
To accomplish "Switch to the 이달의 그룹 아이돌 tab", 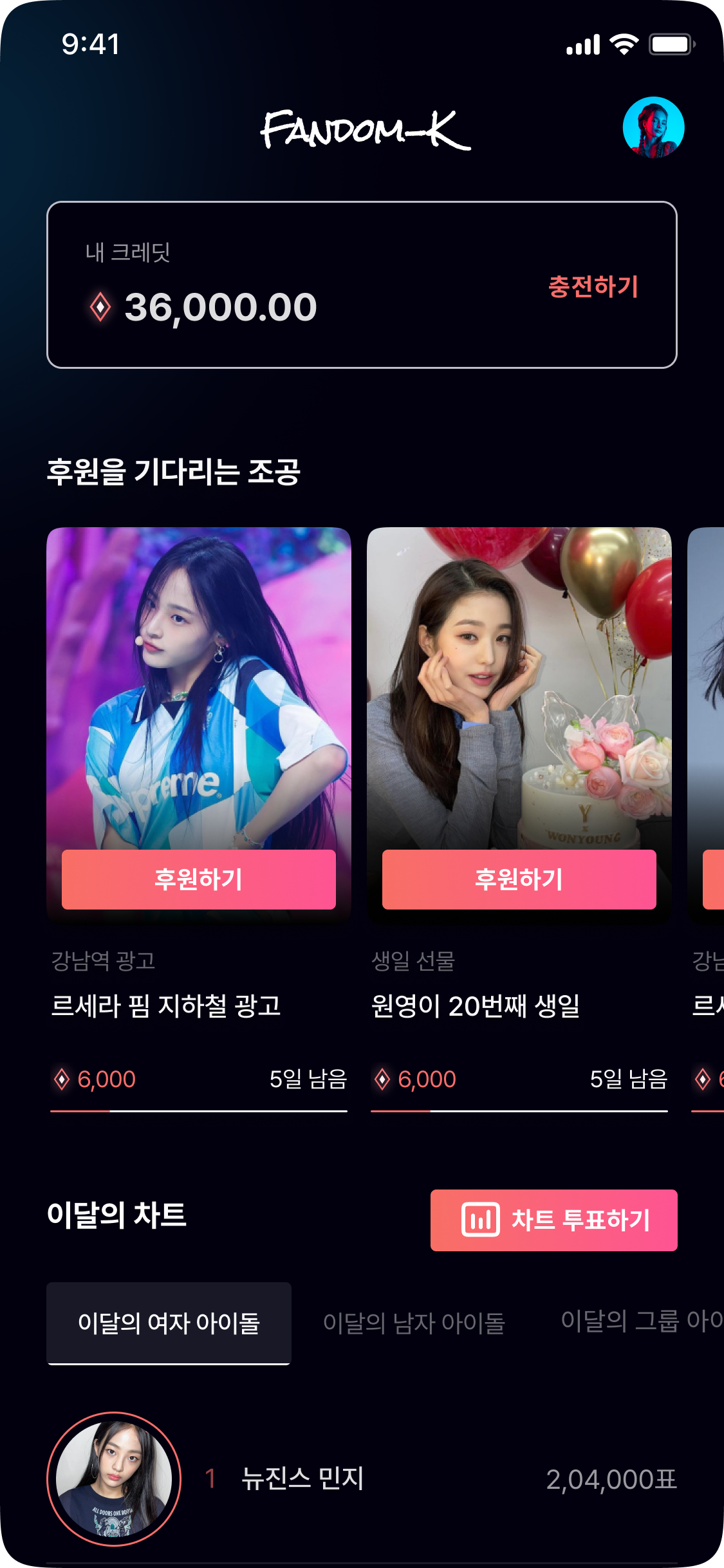I will coord(642,1321).
